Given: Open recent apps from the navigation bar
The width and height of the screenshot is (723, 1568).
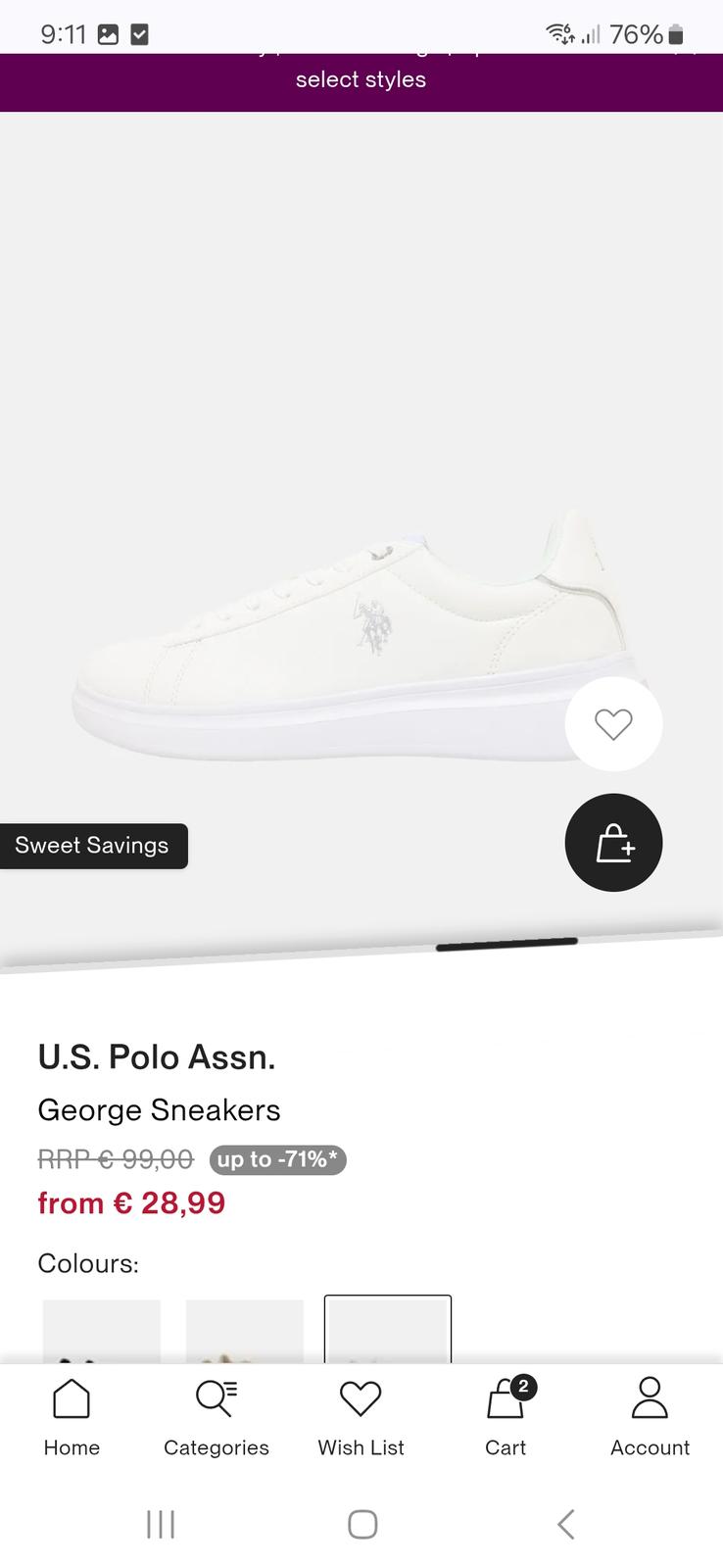Looking at the screenshot, I should click(x=160, y=1524).
